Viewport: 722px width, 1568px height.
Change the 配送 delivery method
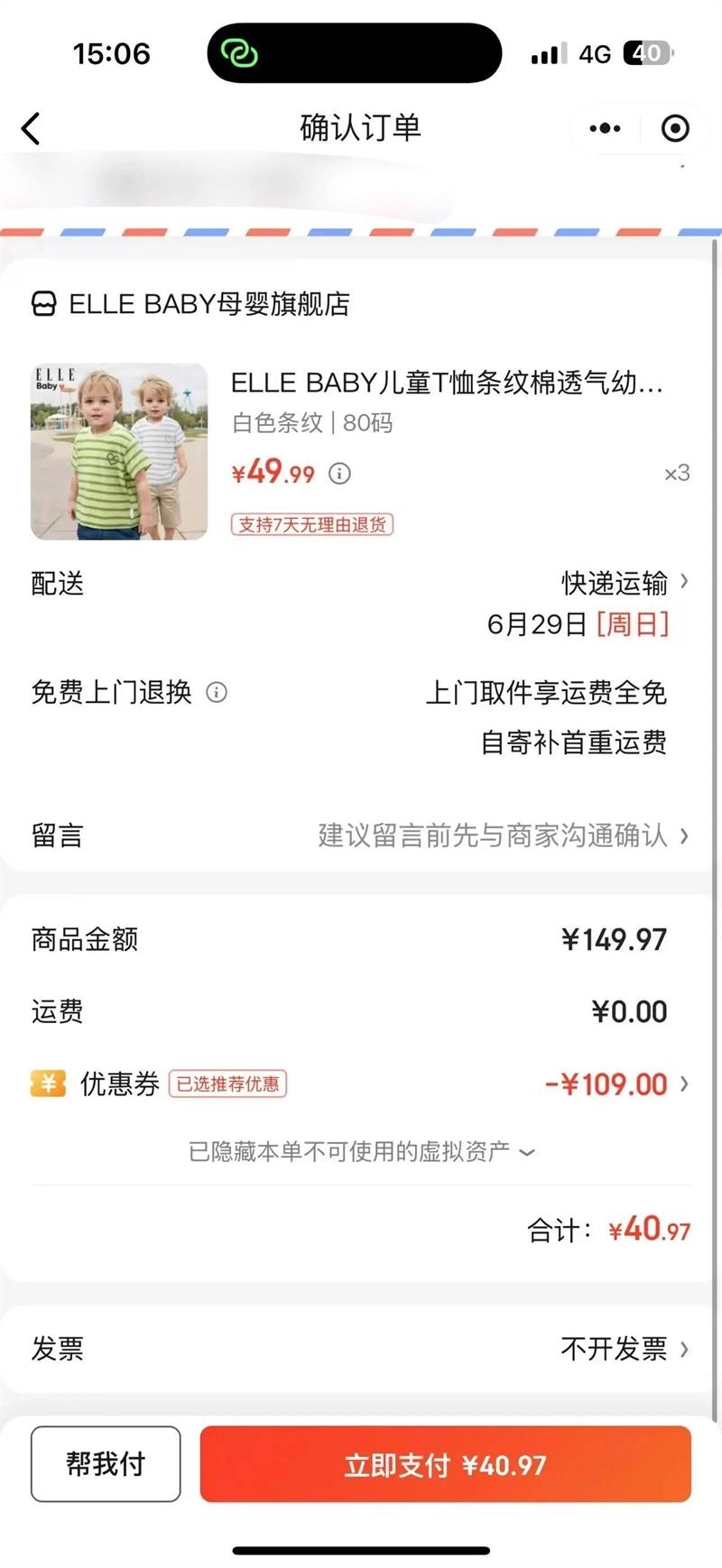(623, 583)
